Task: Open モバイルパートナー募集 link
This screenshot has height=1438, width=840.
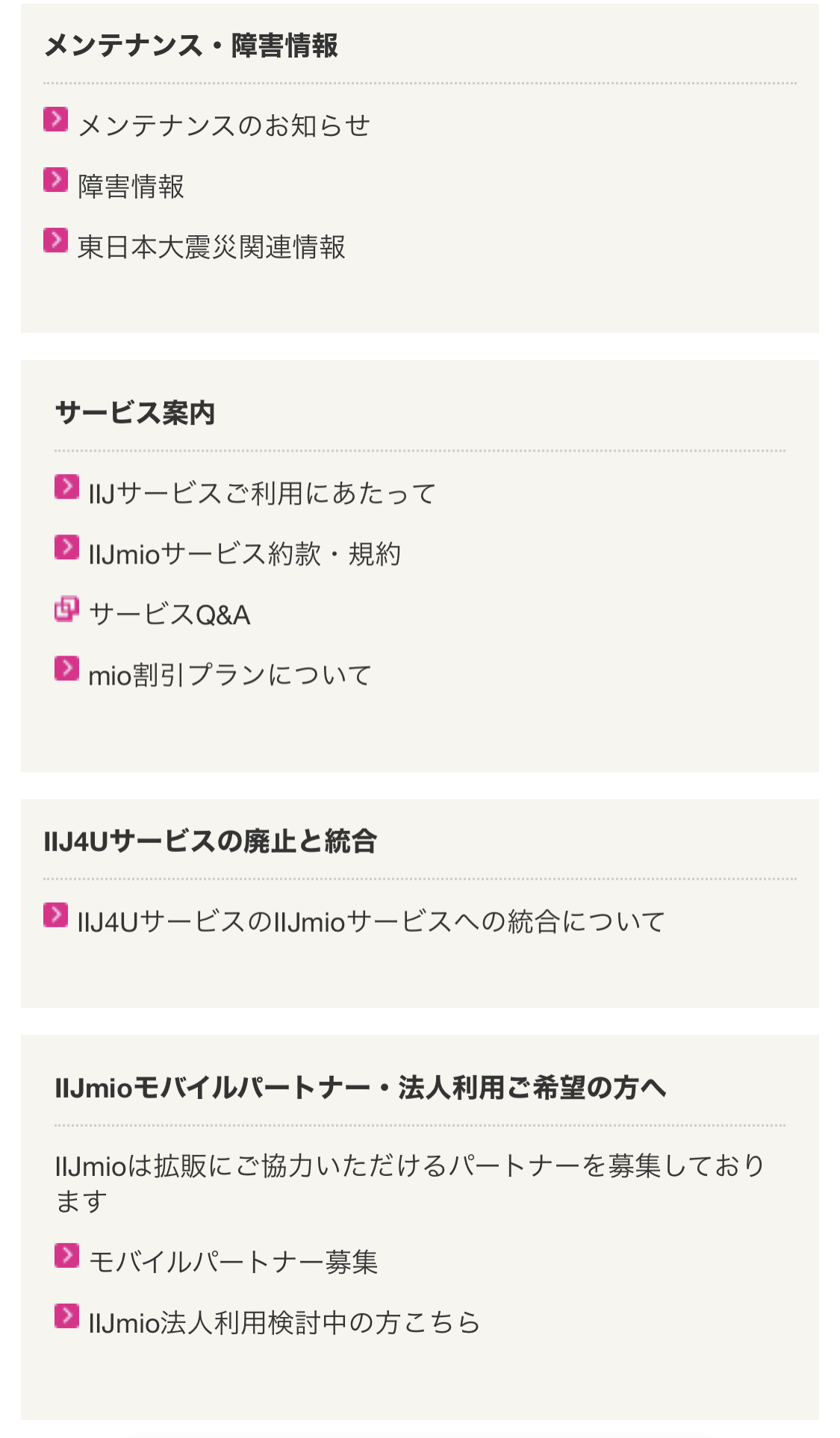Action: [x=233, y=1262]
